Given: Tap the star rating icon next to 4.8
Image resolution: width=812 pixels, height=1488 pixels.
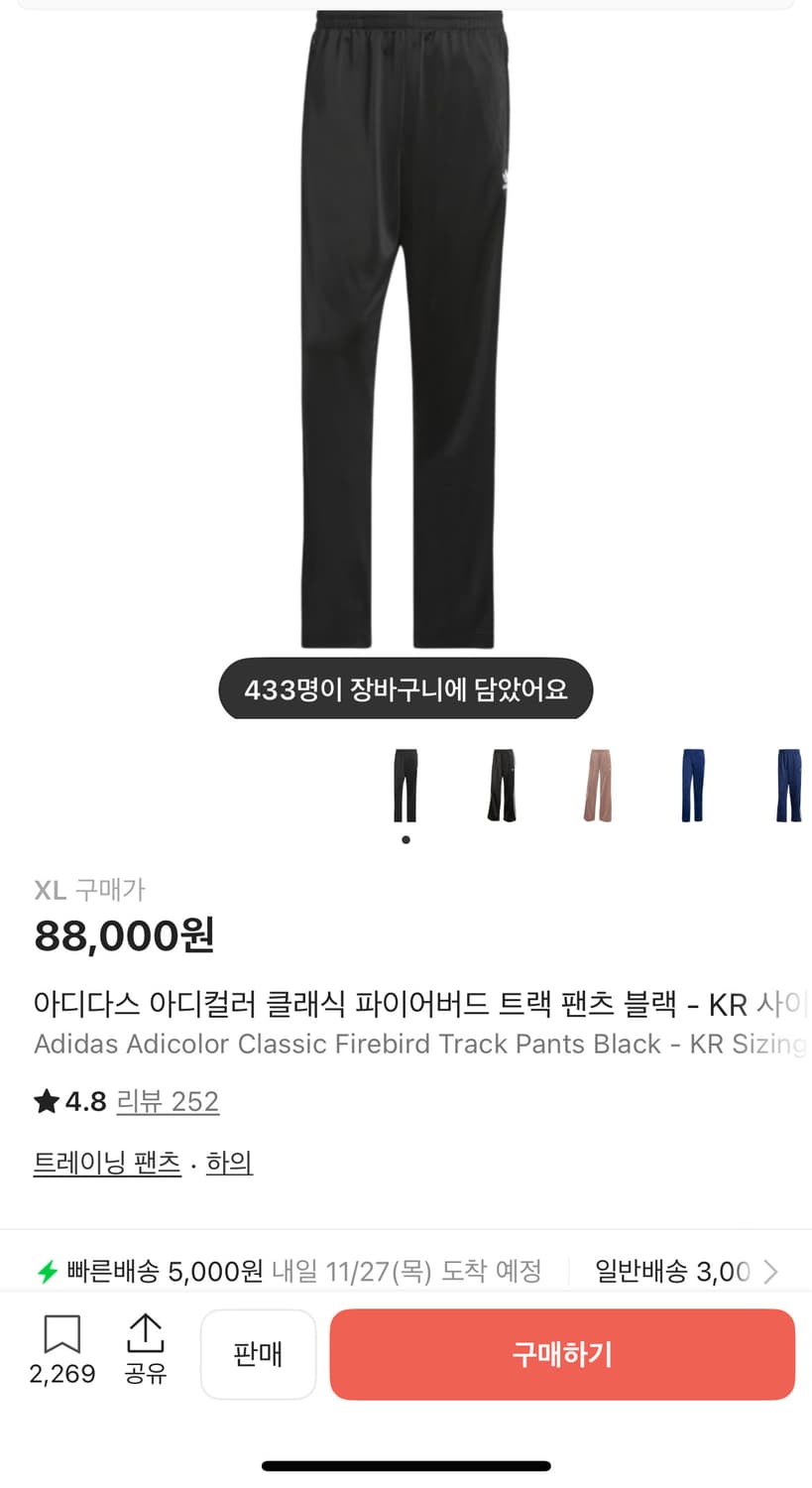Looking at the screenshot, I should tap(44, 1101).
